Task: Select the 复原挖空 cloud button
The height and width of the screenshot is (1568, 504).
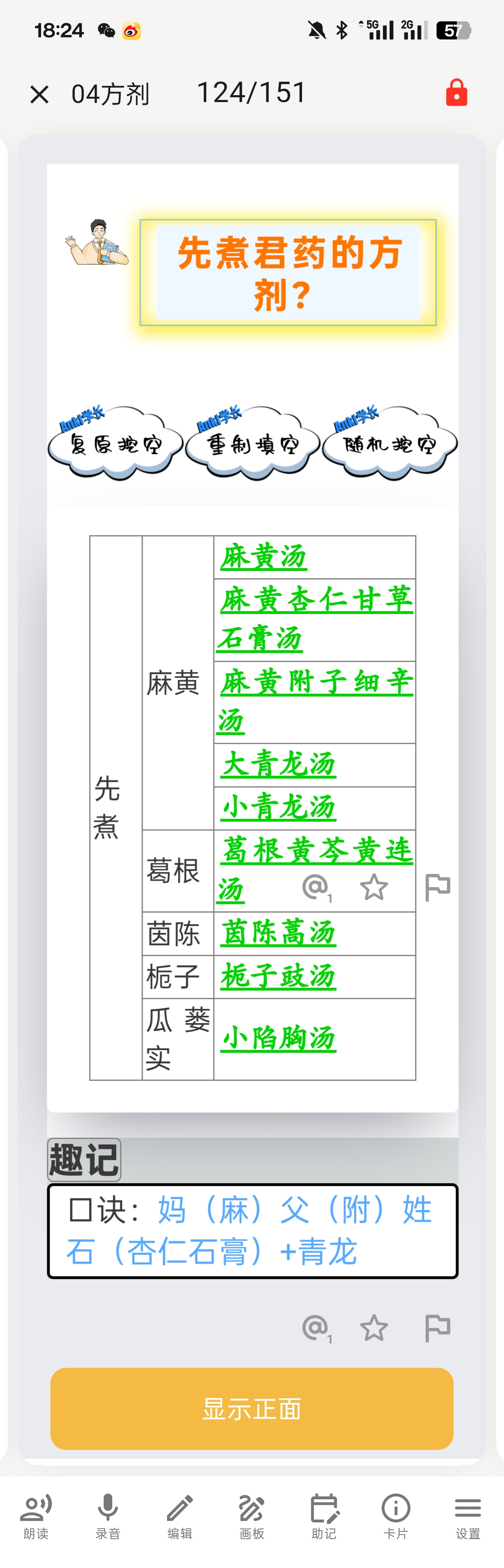Action: tap(115, 443)
